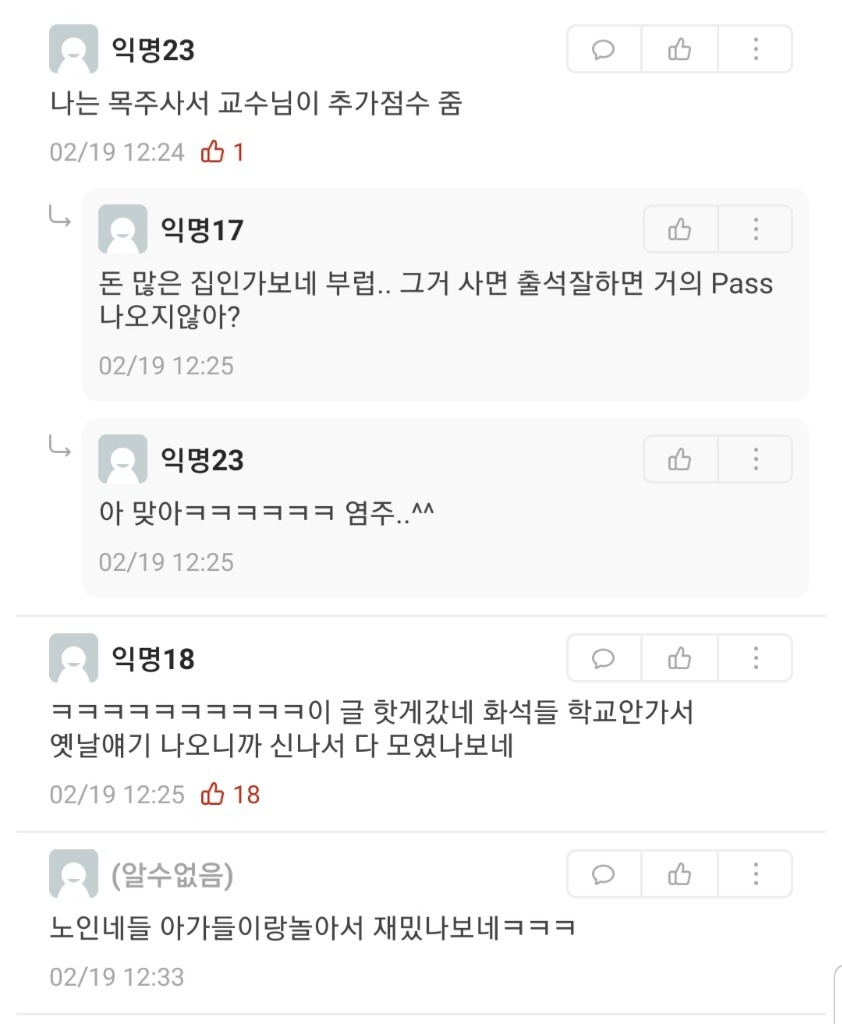Like 익명17's reply about Pass

click(x=680, y=230)
